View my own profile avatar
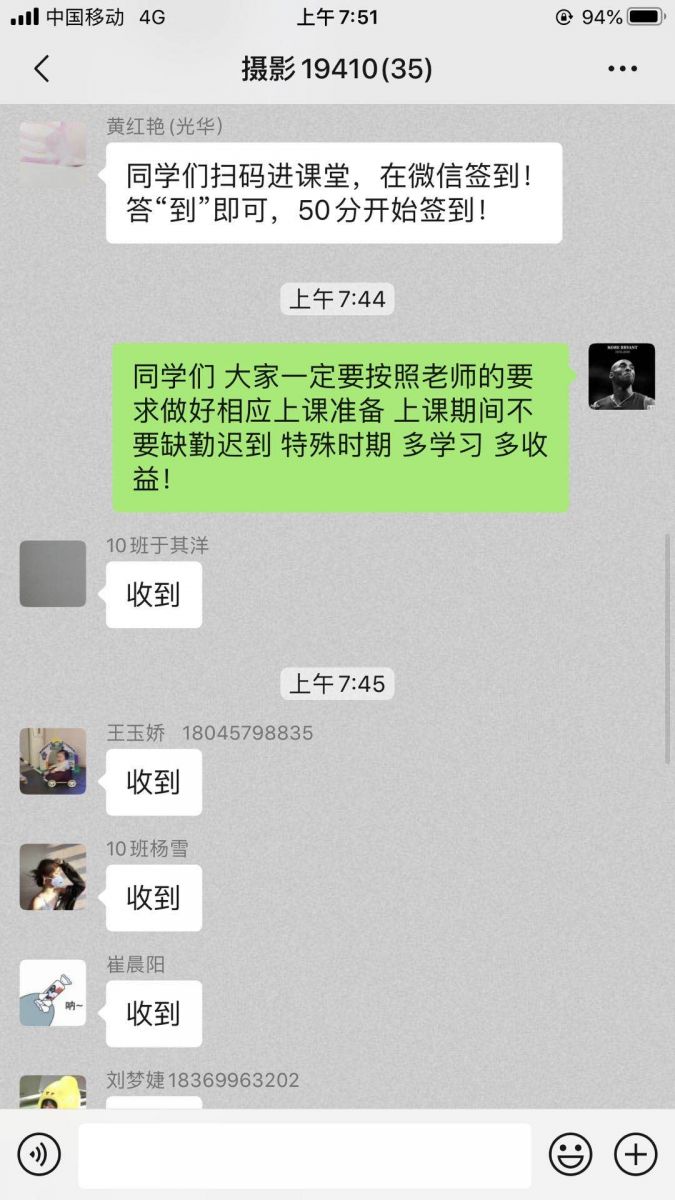Viewport: 675px width, 1200px height. tap(621, 377)
